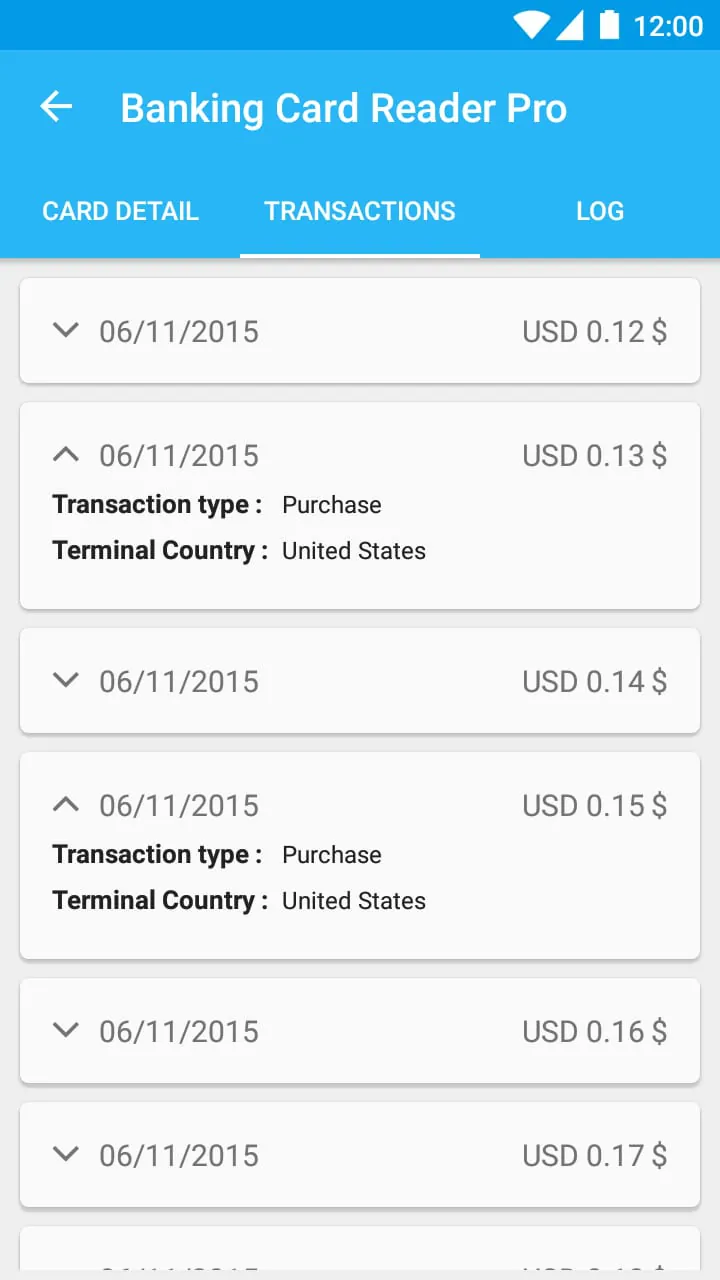Switch to the CARD DETAIL tab
The width and height of the screenshot is (720, 1280).
[x=120, y=211]
